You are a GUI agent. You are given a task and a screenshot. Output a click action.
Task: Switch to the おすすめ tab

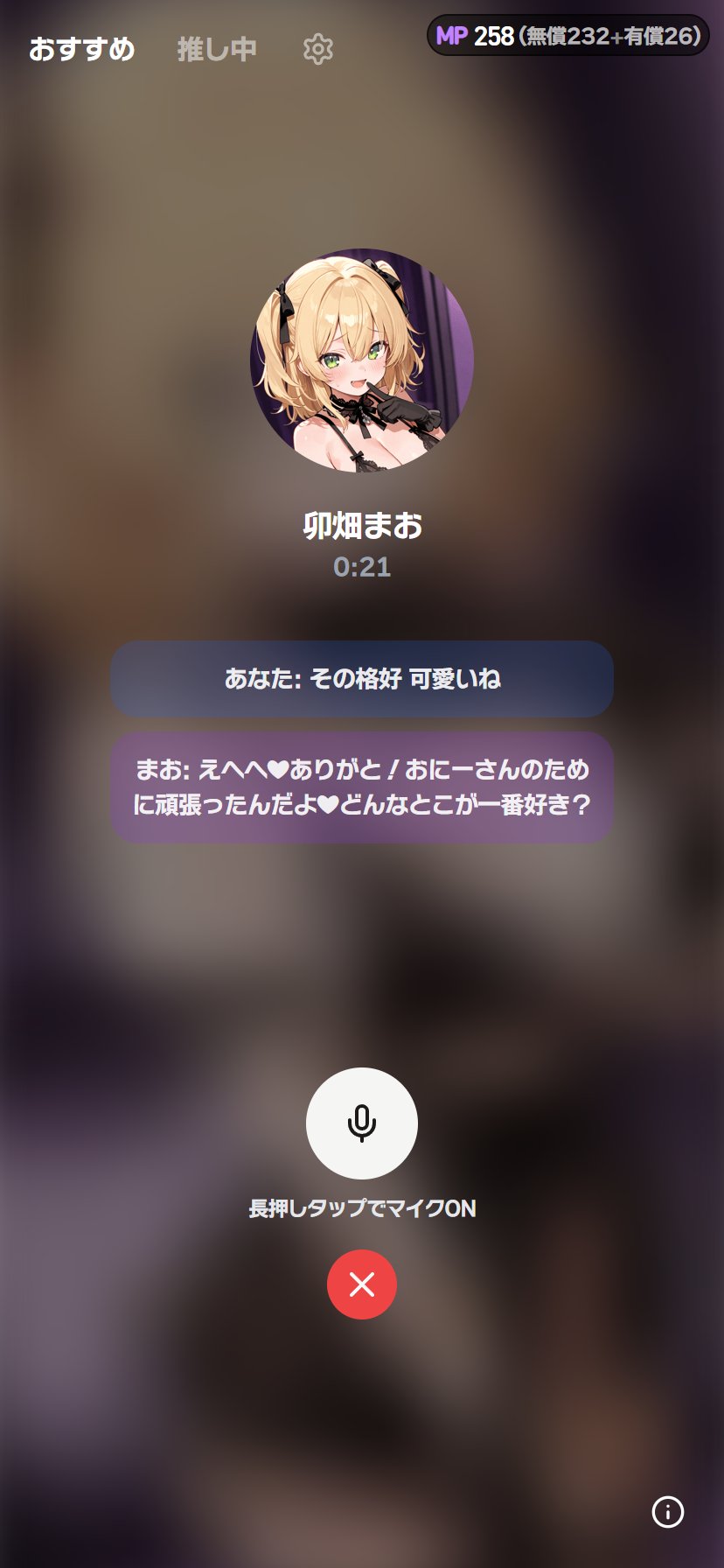(x=81, y=49)
